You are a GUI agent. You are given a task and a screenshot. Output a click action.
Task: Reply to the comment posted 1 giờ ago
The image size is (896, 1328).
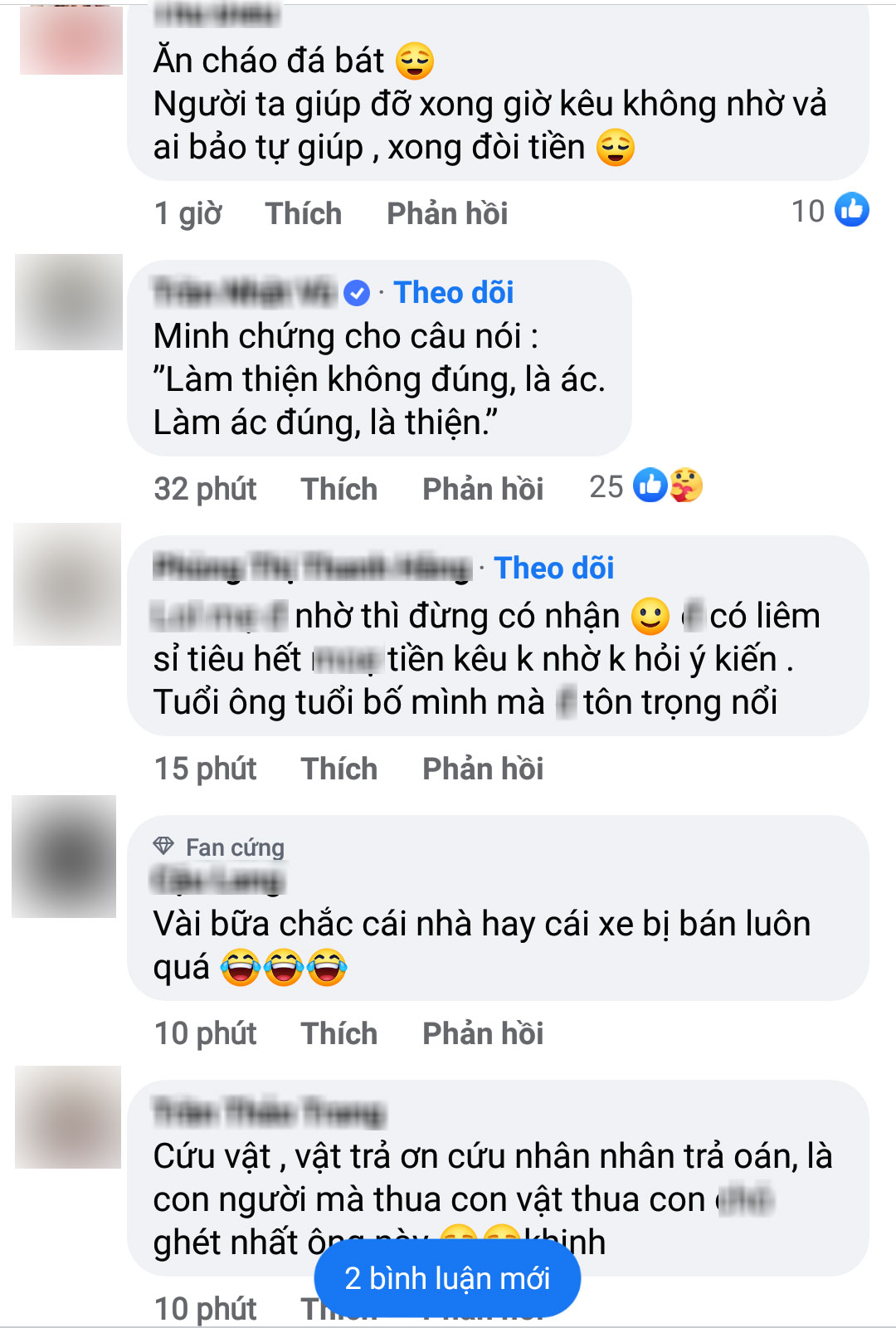coord(447,213)
